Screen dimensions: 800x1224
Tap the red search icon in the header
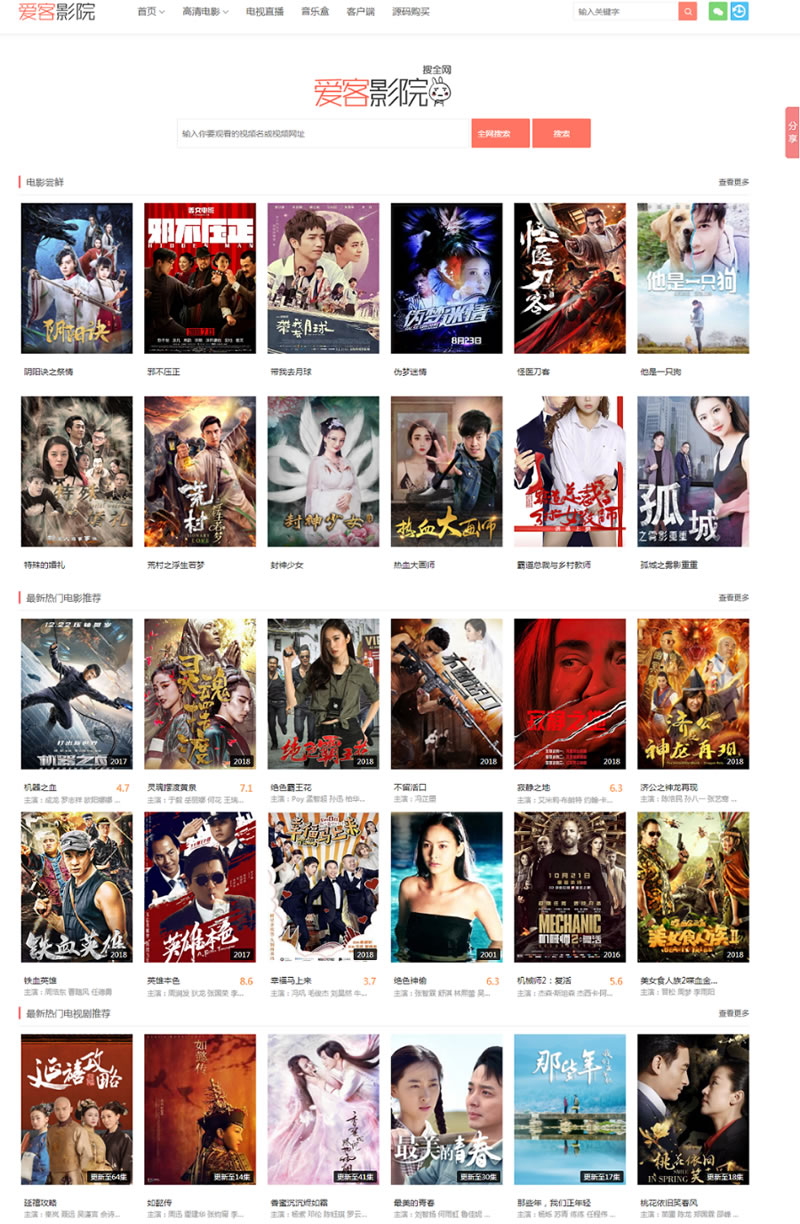tap(687, 12)
